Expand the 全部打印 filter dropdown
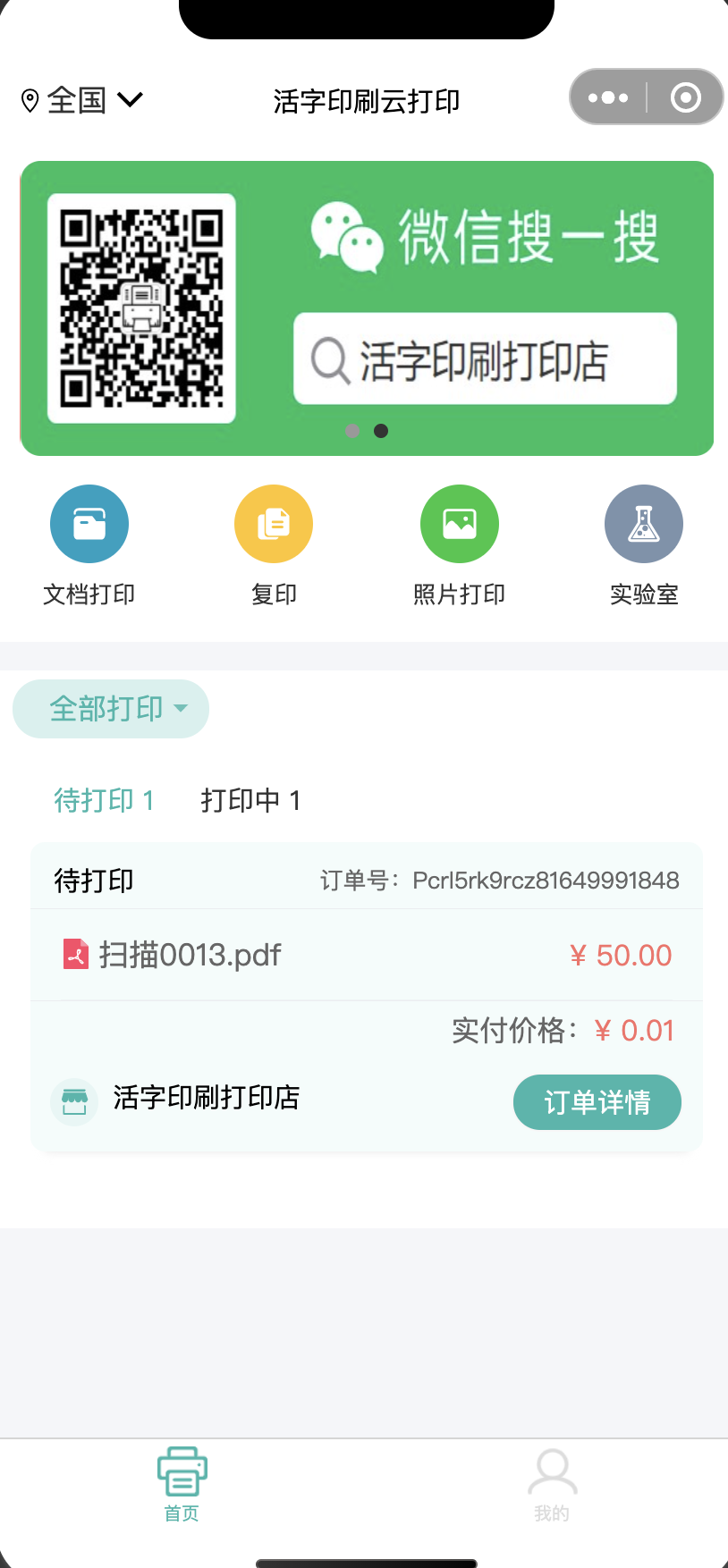Screen dimensions: 728x1568 pyautogui.click(x=111, y=709)
